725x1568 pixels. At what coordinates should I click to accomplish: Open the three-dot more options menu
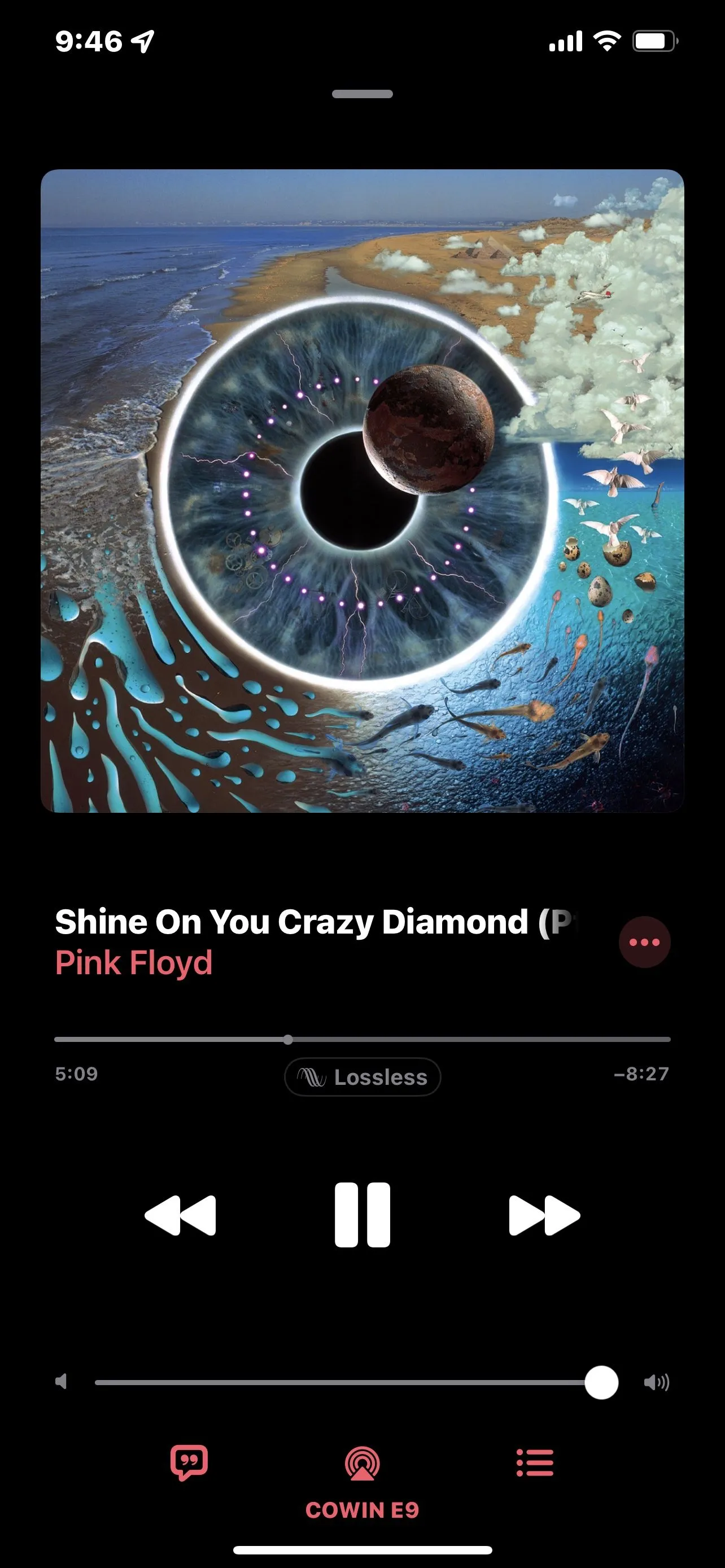pos(644,942)
